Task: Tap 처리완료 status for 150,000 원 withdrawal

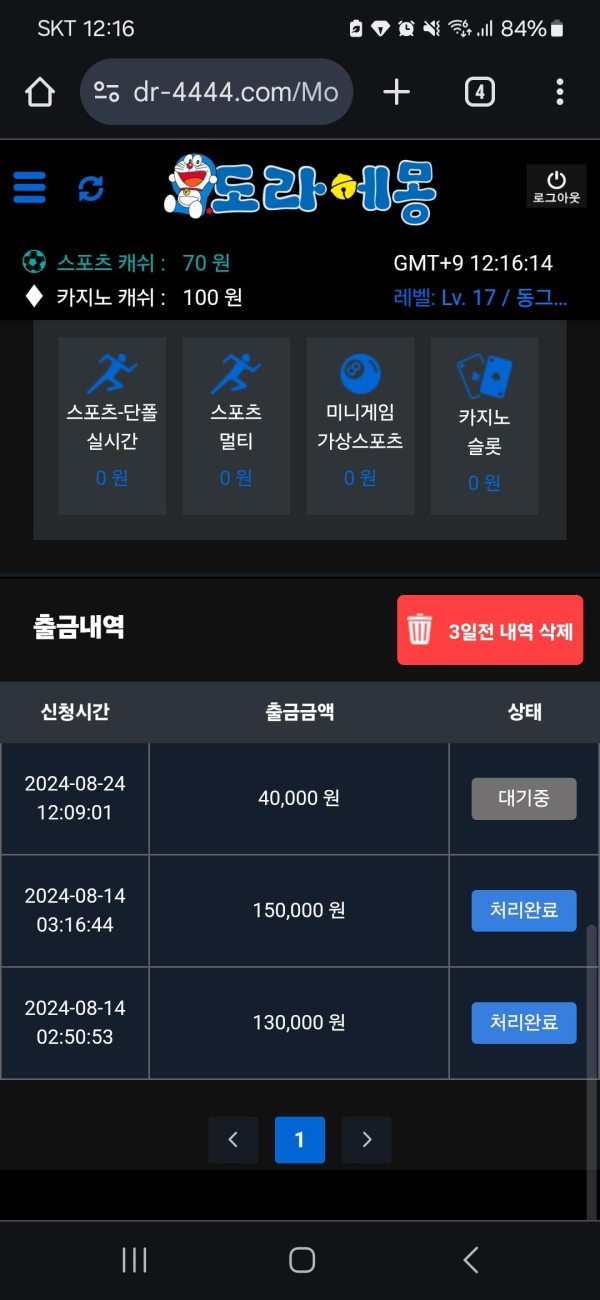Action: click(x=524, y=910)
